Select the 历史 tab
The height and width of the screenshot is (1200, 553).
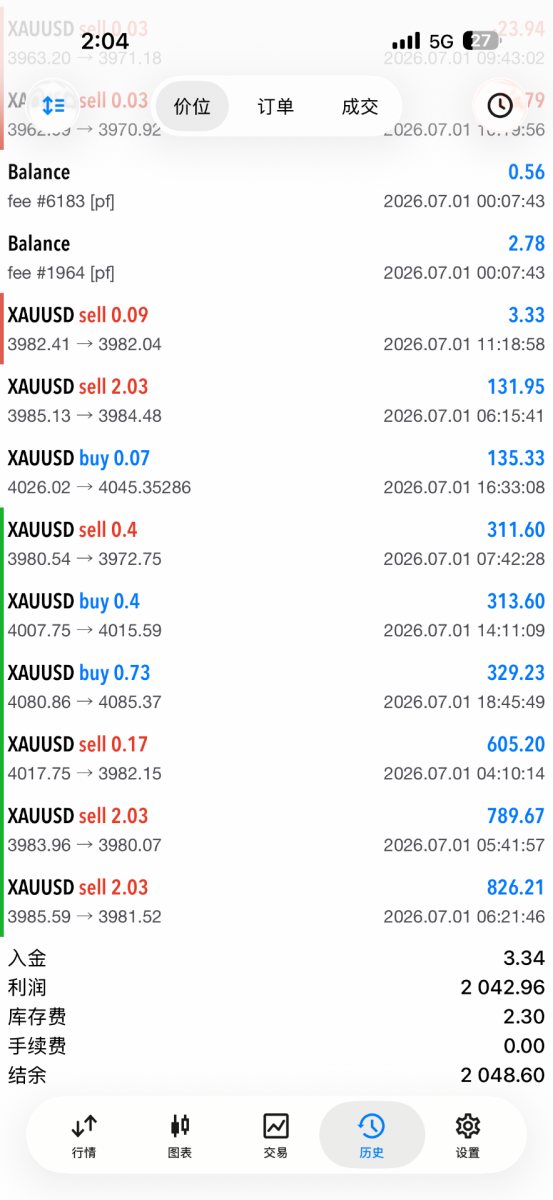click(x=371, y=1136)
